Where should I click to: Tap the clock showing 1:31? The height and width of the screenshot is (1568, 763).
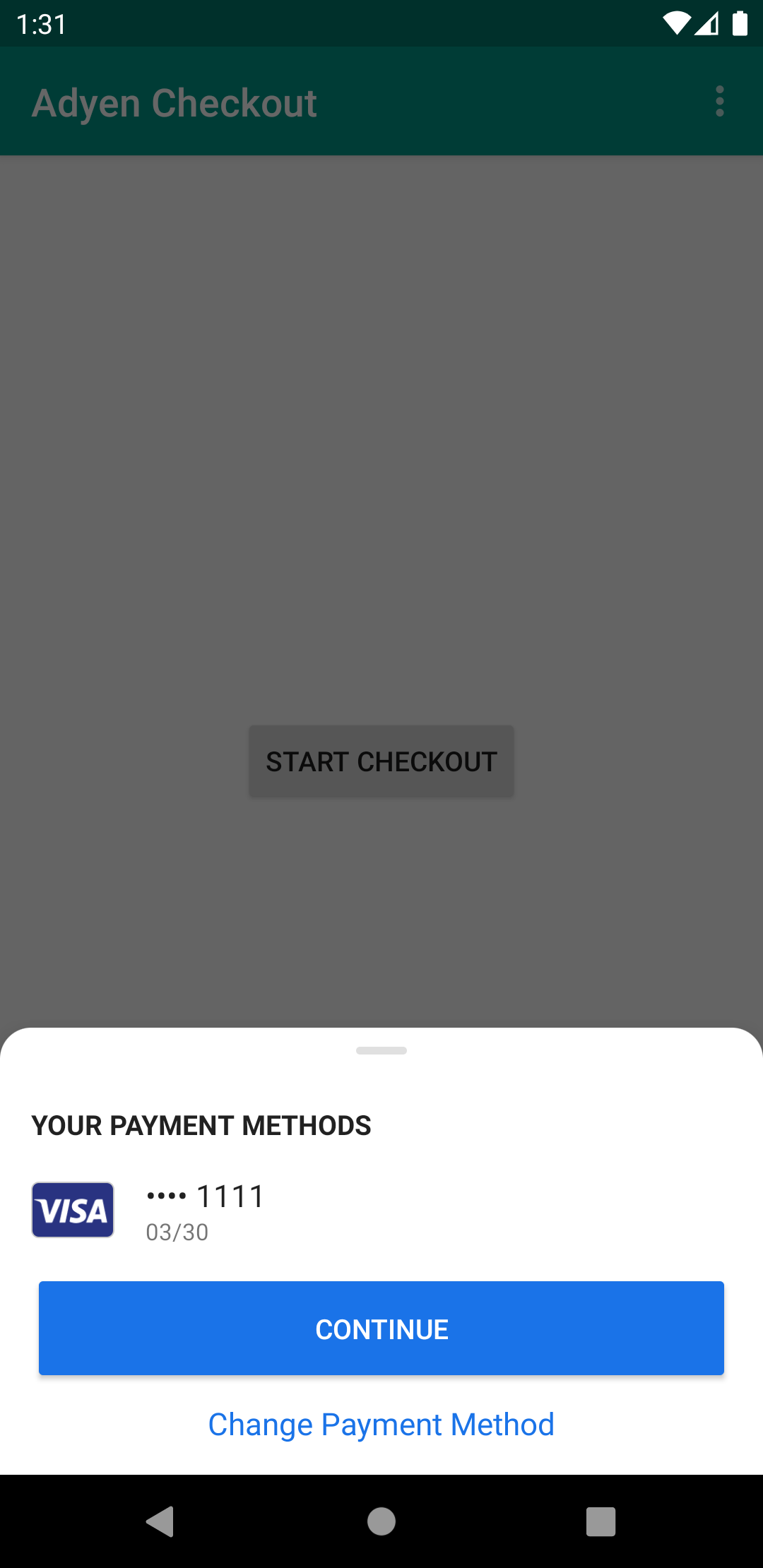coord(40,23)
